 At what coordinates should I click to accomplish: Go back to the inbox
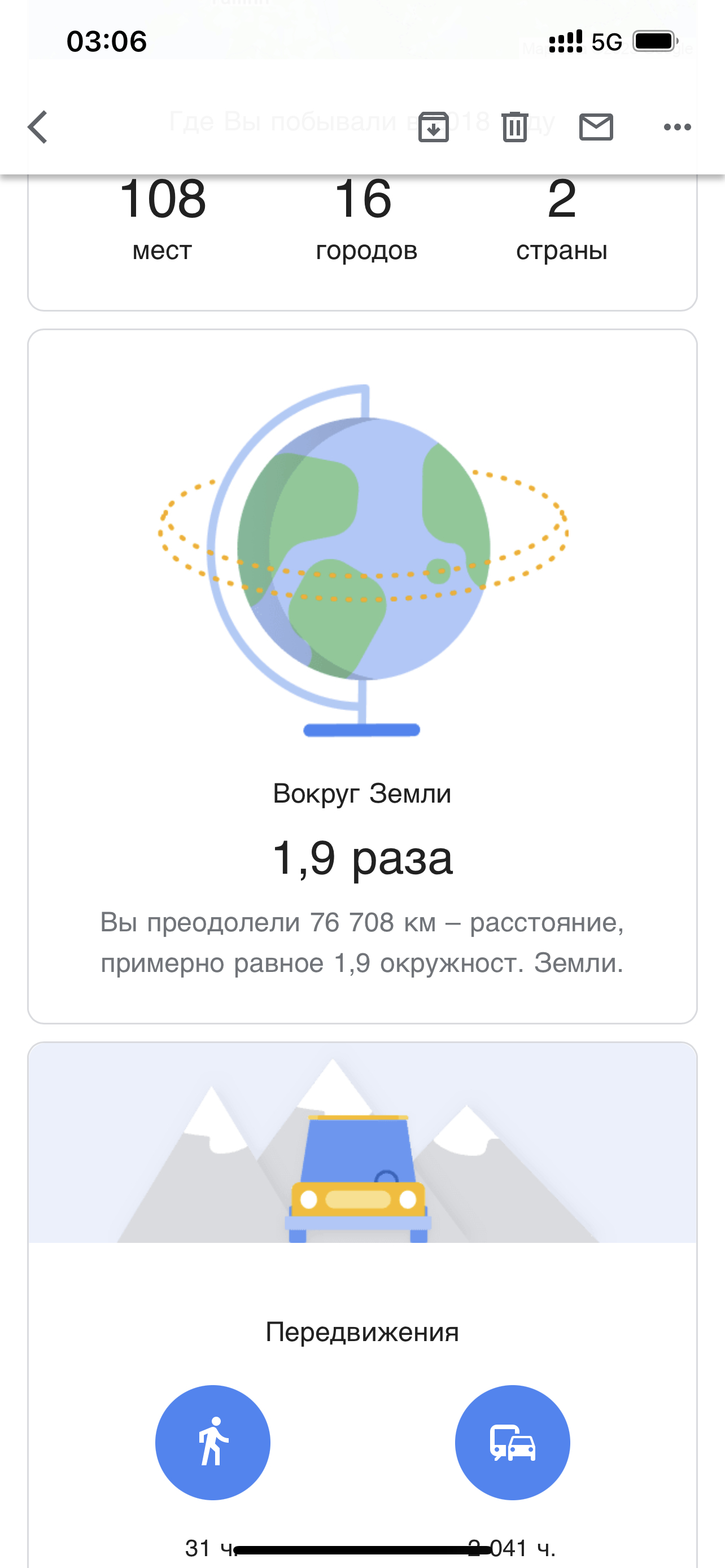pos(38,127)
